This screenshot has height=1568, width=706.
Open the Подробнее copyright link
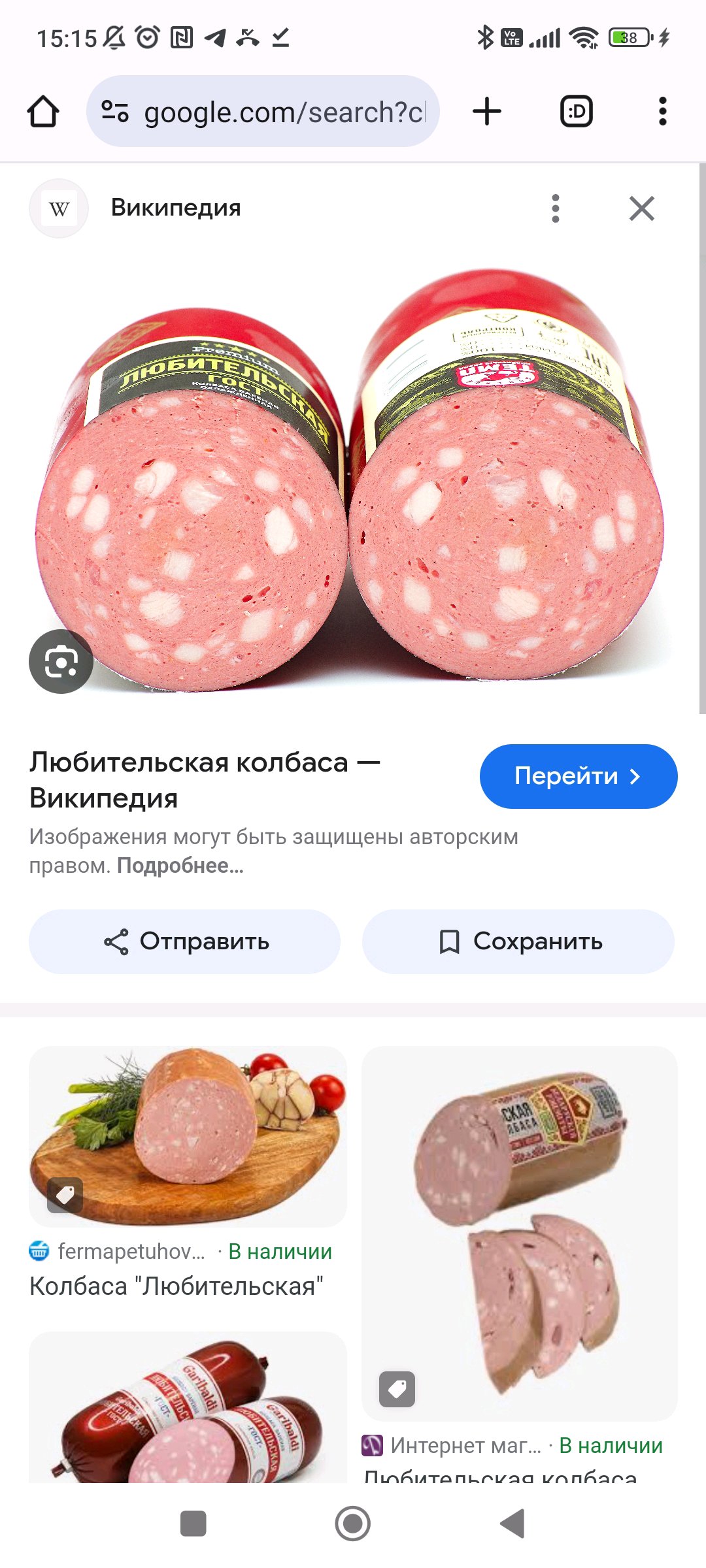[x=180, y=866]
